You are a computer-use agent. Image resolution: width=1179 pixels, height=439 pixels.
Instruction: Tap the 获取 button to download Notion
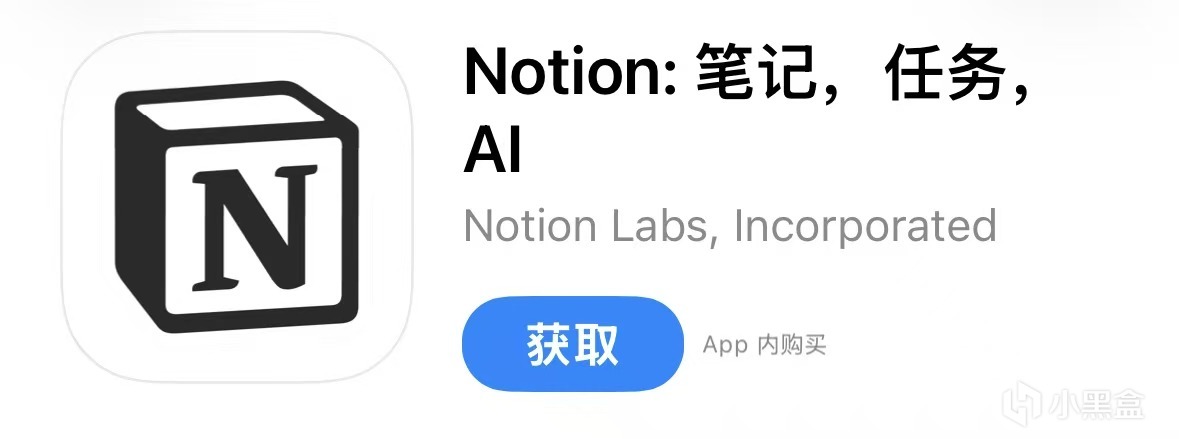[572, 343]
